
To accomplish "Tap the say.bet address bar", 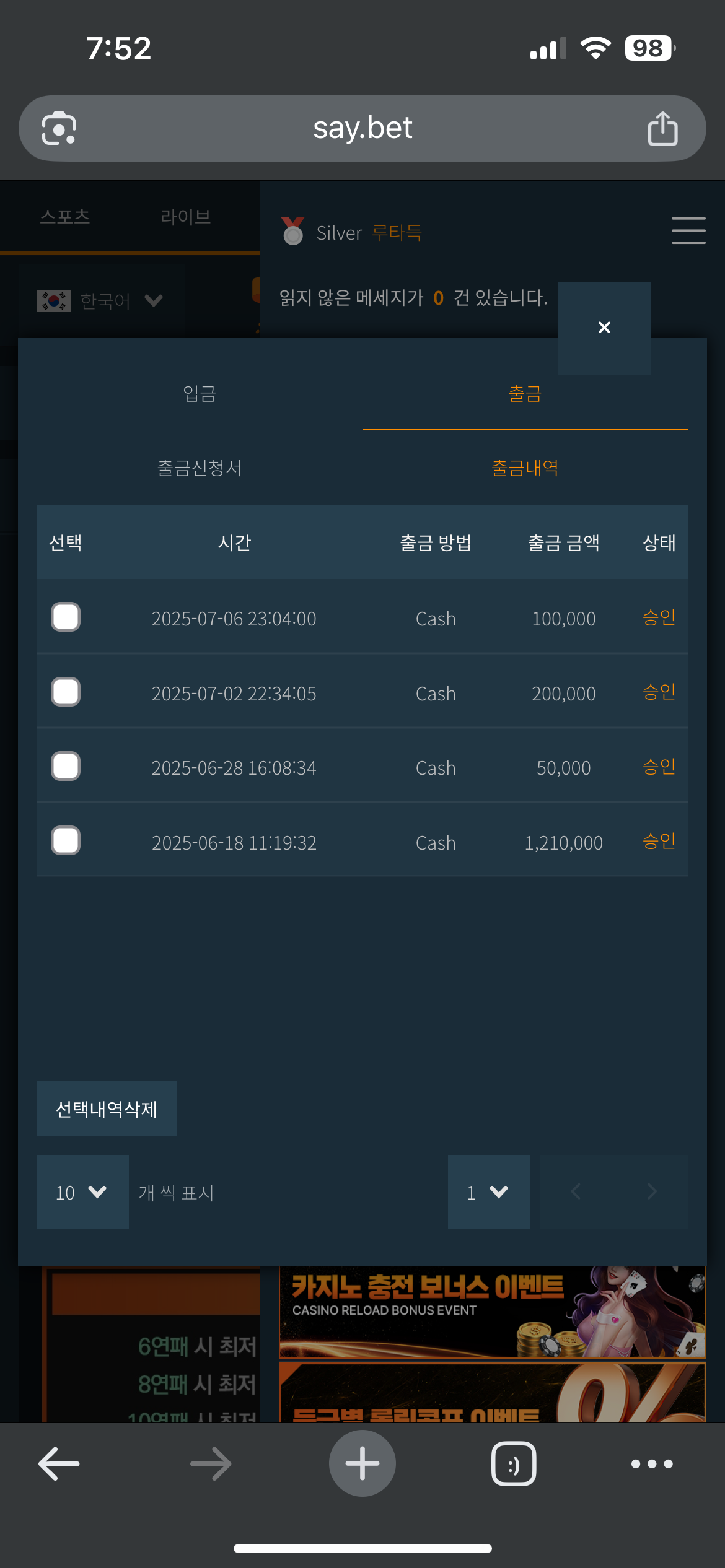I will (x=362, y=129).
